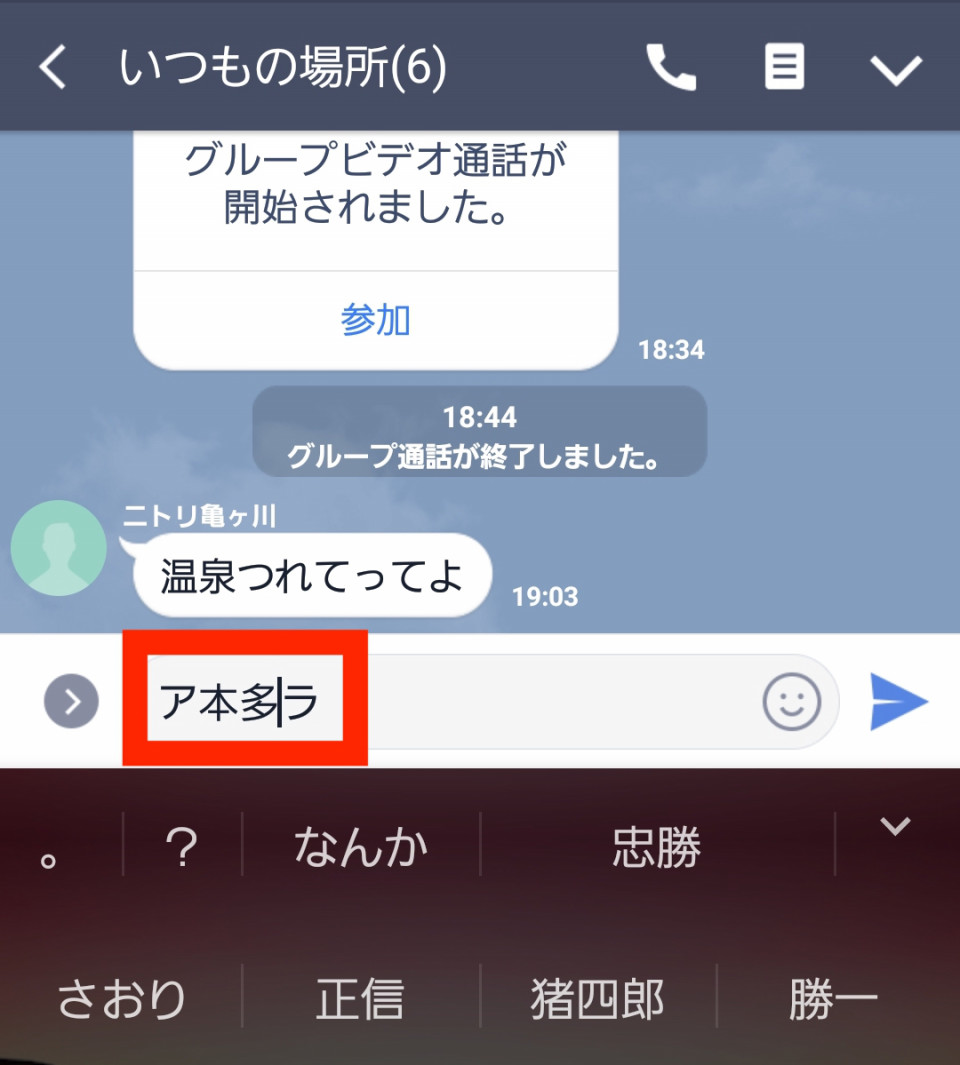The height and width of the screenshot is (1065, 960).
Task: Select suggestion なんか
Action: point(361,848)
